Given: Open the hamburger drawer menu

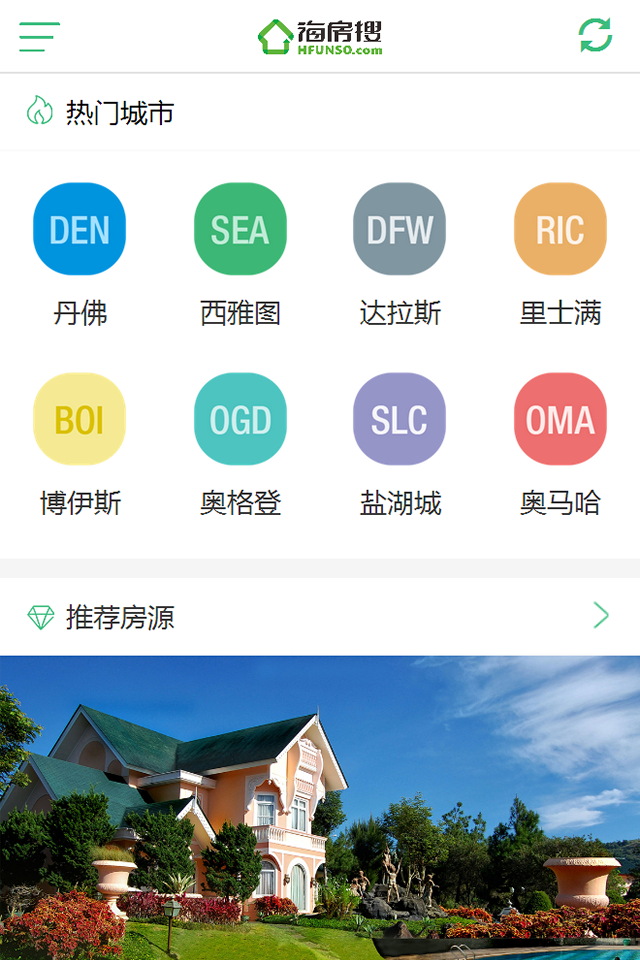Looking at the screenshot, I should pyautogui.click(x=39, y=37).
